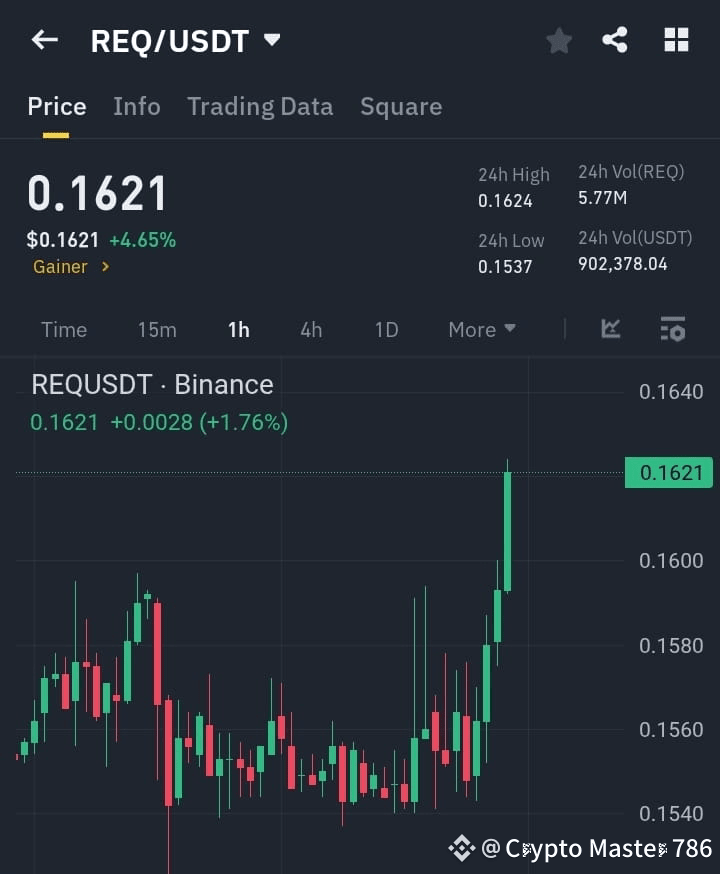Open the share options icon
Viewport: 720px width, 874px height.
(615, 40)
